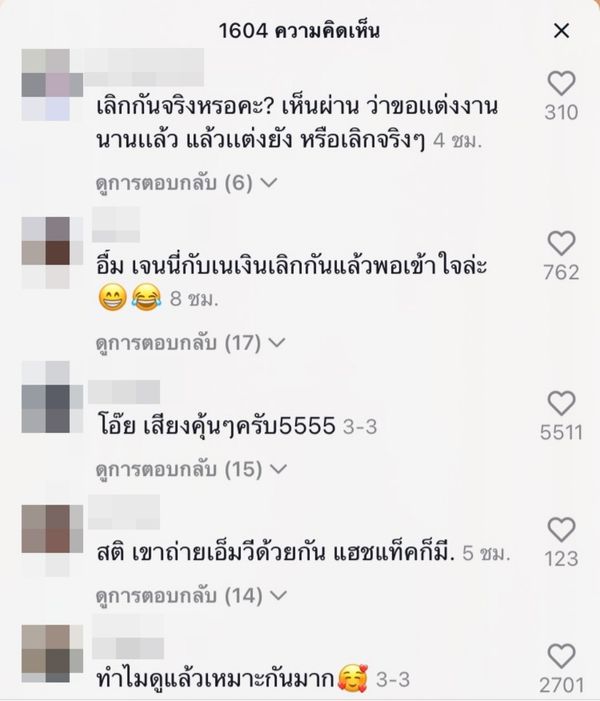Expand the 17 replies thread
600x701 pixels.
click(190, 342)
